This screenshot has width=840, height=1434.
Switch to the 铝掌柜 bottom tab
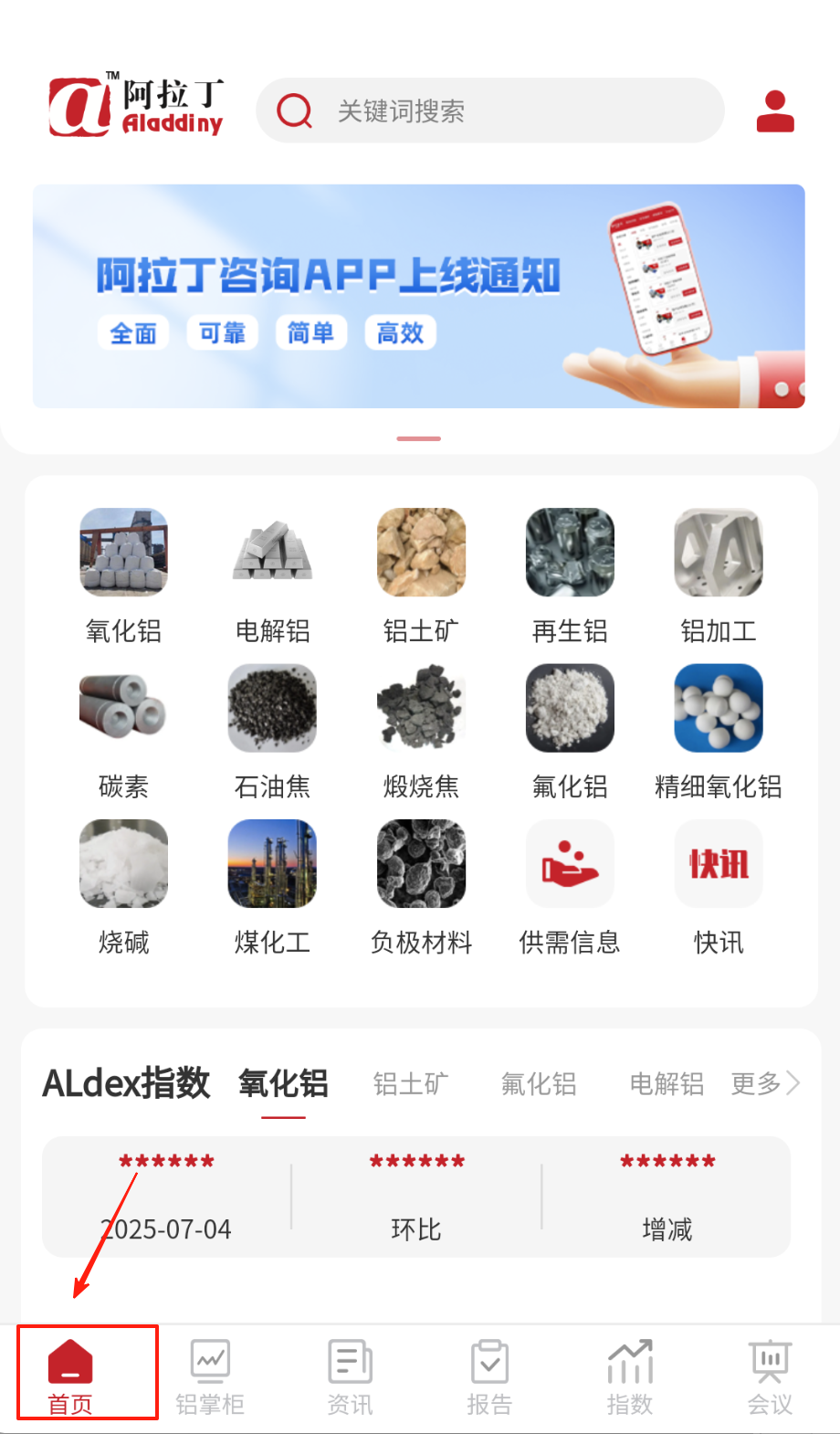210,1376
